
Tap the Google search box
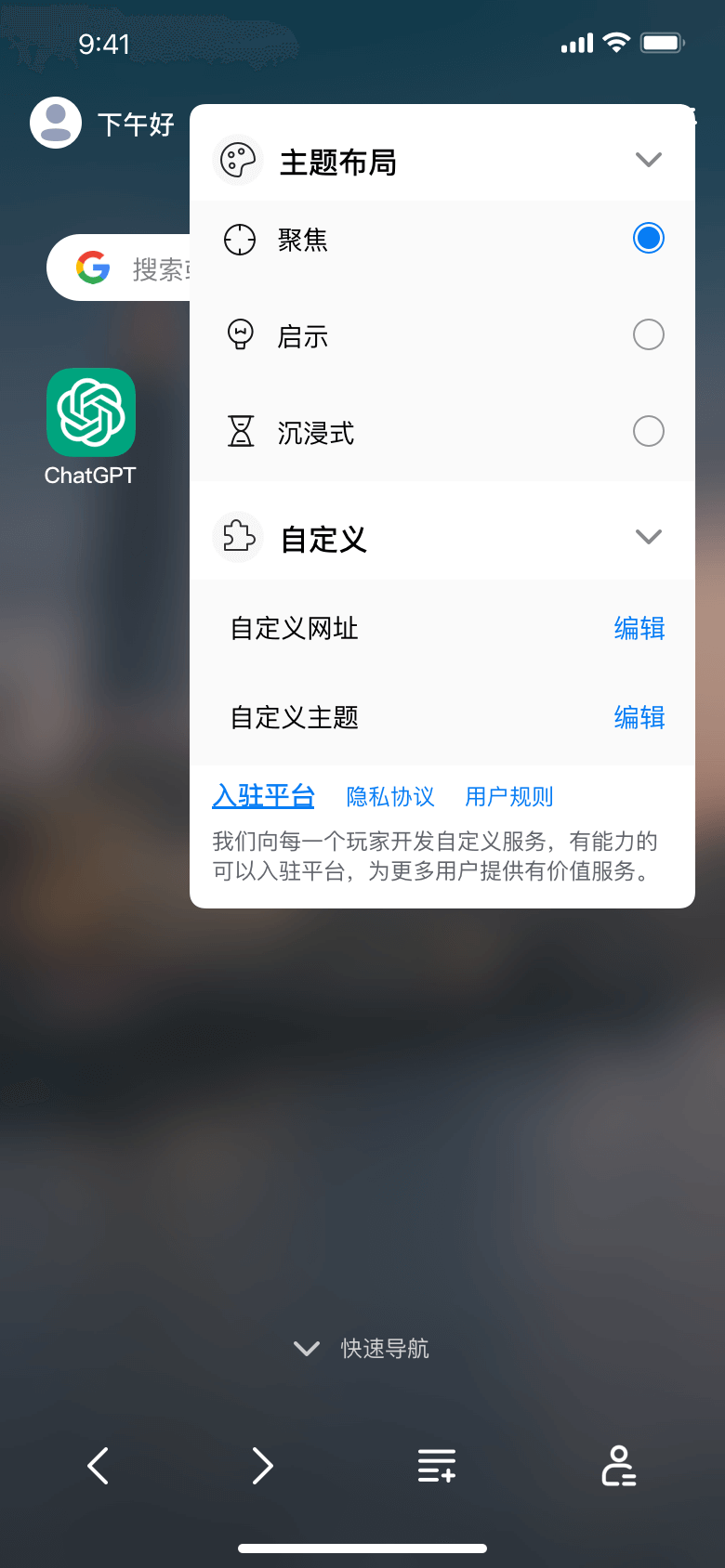coord(119,268)
